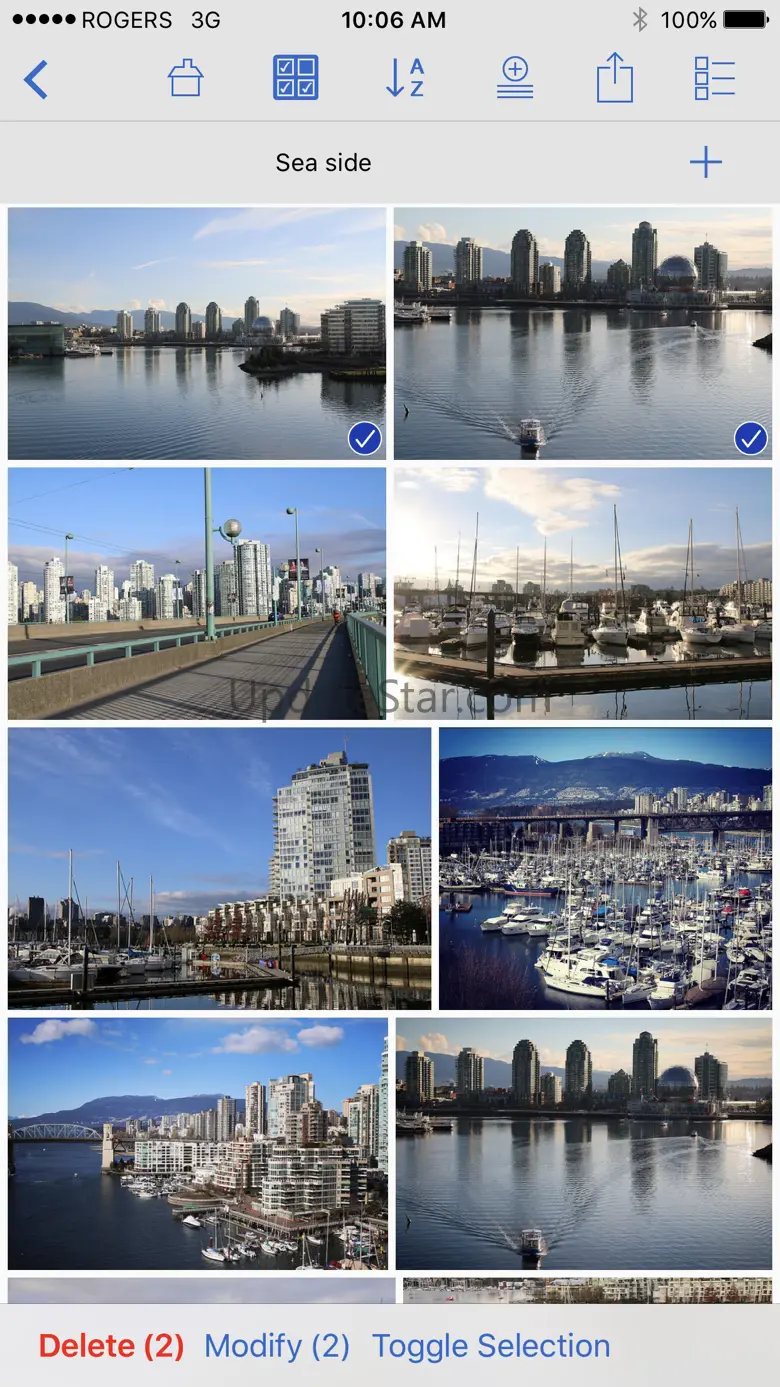Image resolution: width=780 pixels, height=1387 pixels.
Task: Select the marina with snowy mountains photo
Action: (606, 868)
